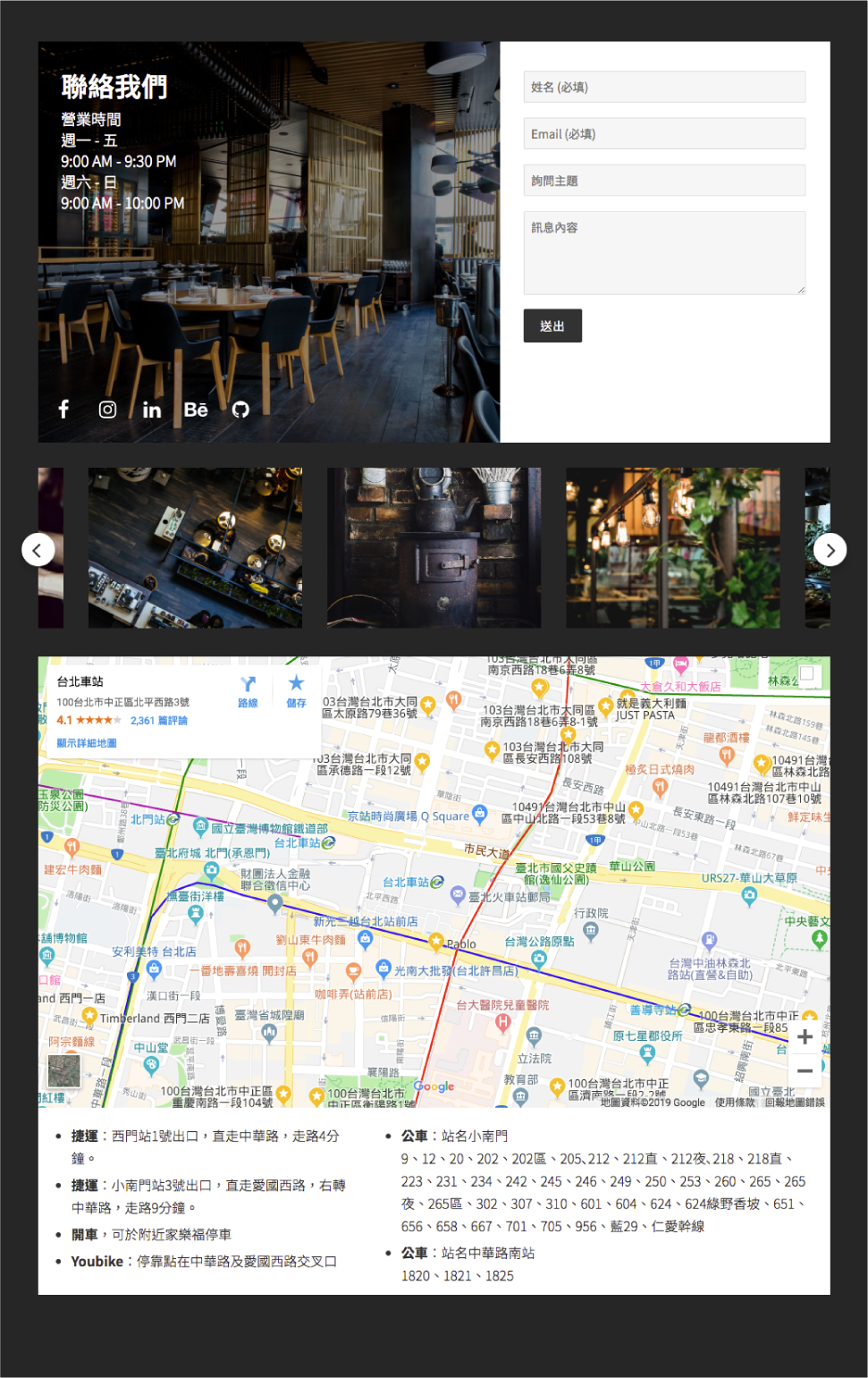Open the Behance social link

coord(196,410)
